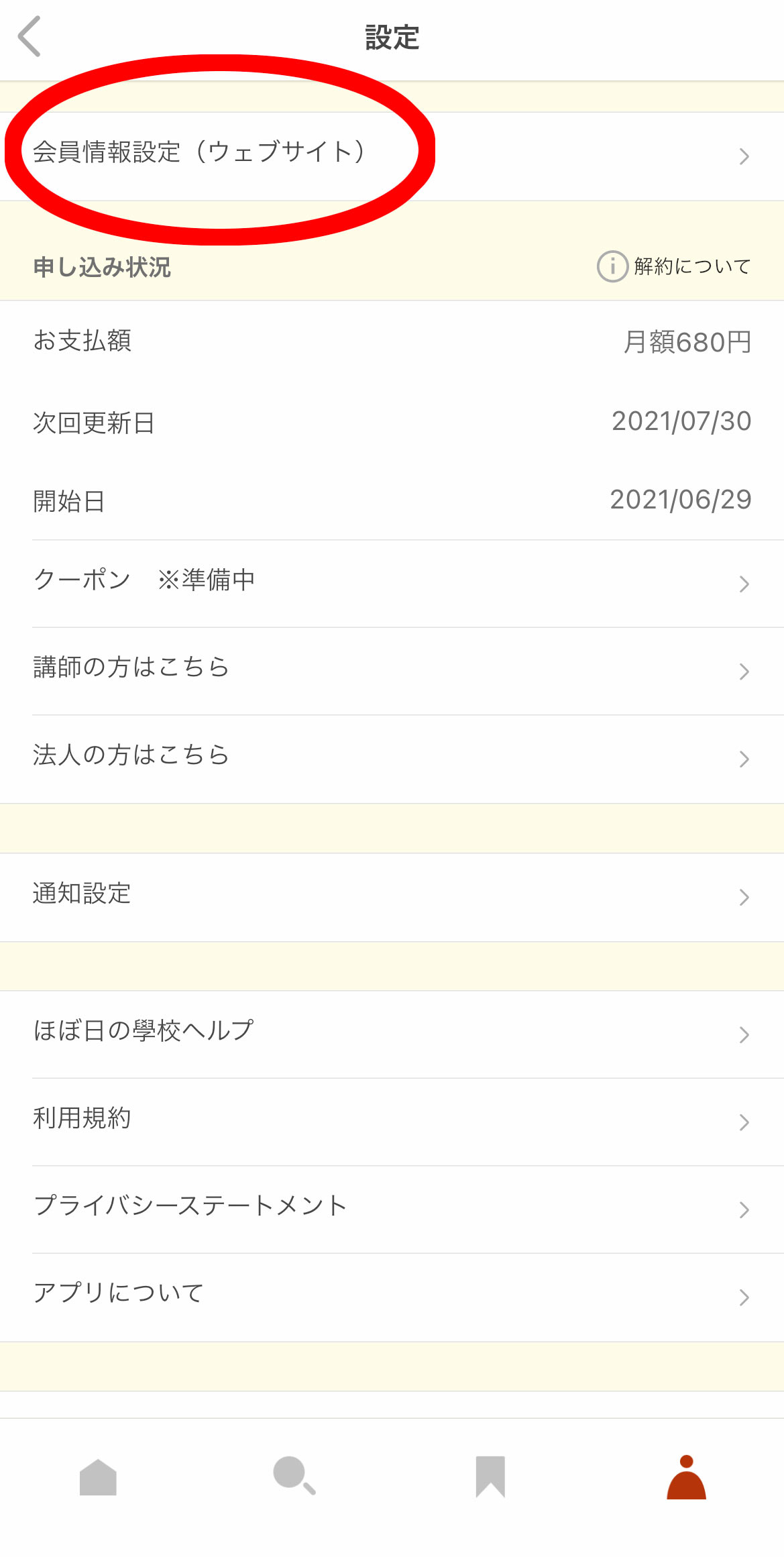Viewport: 784px width, 1557px height.
Task: Open 講師の方はこちら
Action: 392,671
